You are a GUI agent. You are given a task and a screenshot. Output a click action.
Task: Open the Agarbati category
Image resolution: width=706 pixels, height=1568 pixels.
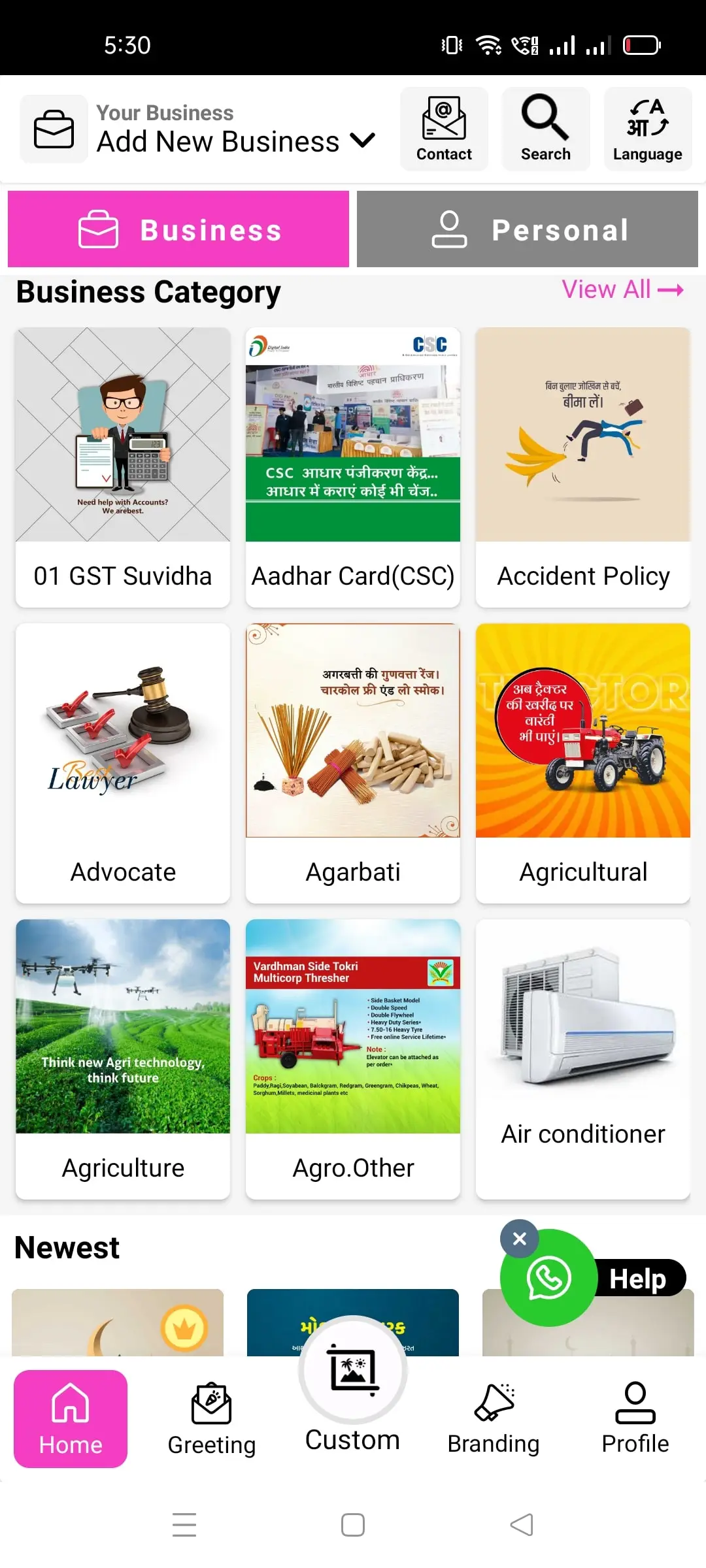click(x=353, y=763)
